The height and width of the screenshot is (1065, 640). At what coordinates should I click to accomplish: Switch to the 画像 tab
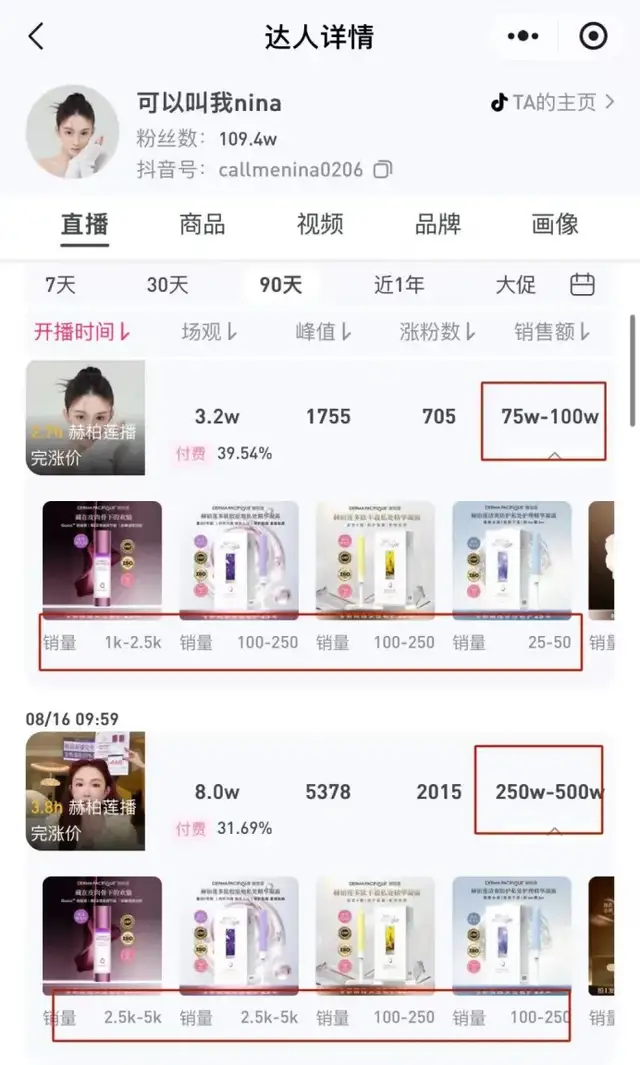(556, 224)
